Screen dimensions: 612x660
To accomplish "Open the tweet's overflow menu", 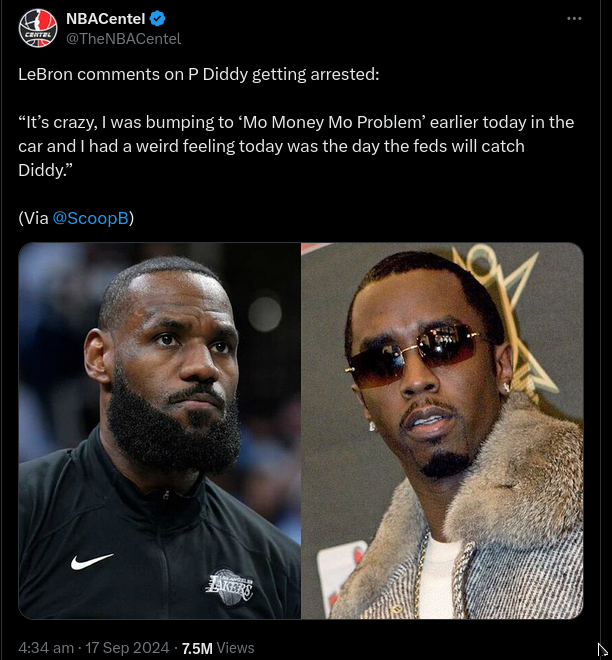I will tap(574, 19).
